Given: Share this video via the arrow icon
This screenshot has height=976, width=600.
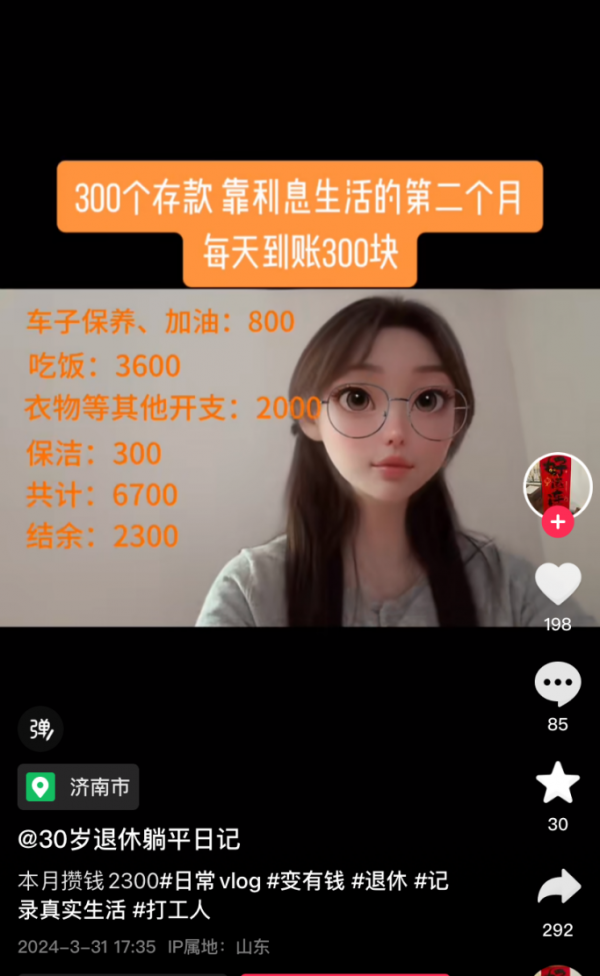Looking at the screenshot, I should (558, 887).
